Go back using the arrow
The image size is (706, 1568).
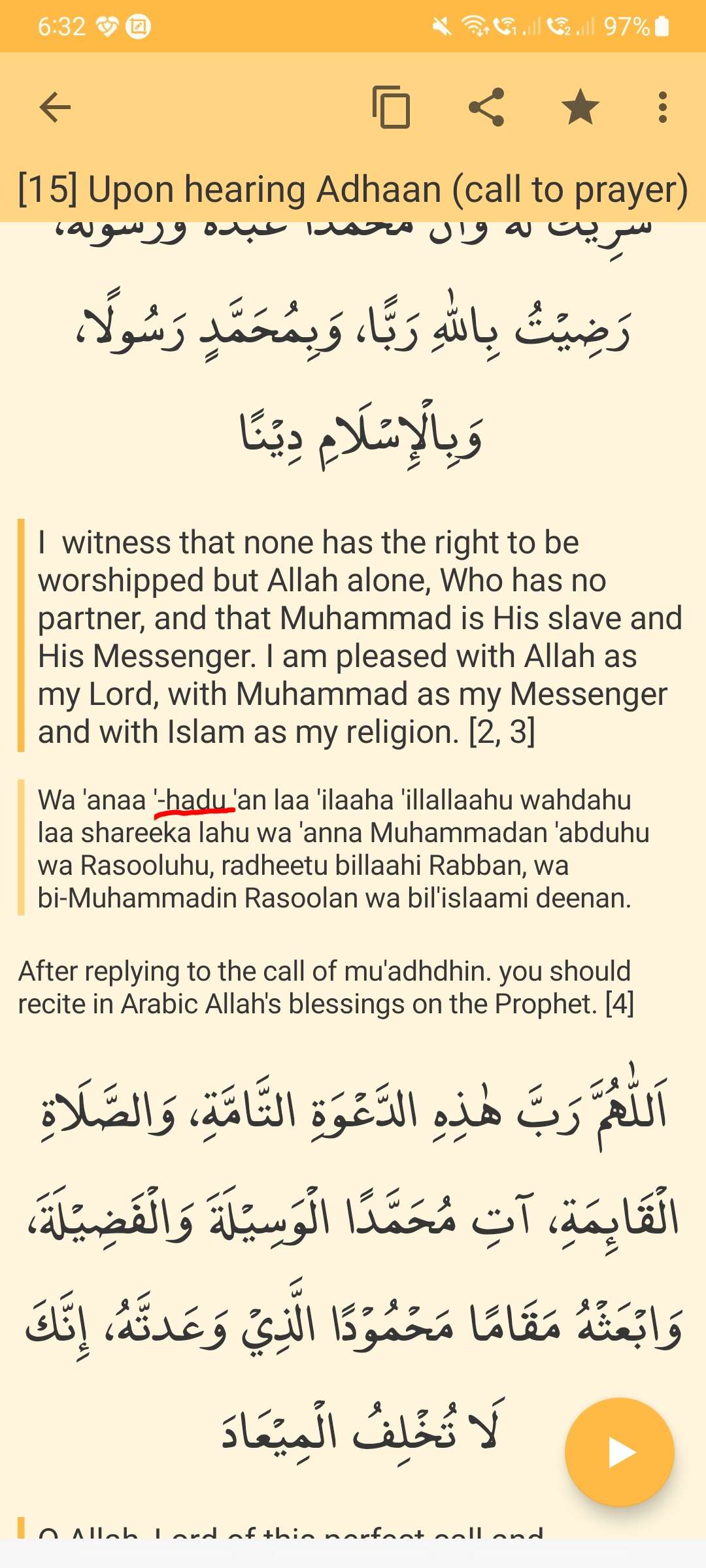point(55,107)
